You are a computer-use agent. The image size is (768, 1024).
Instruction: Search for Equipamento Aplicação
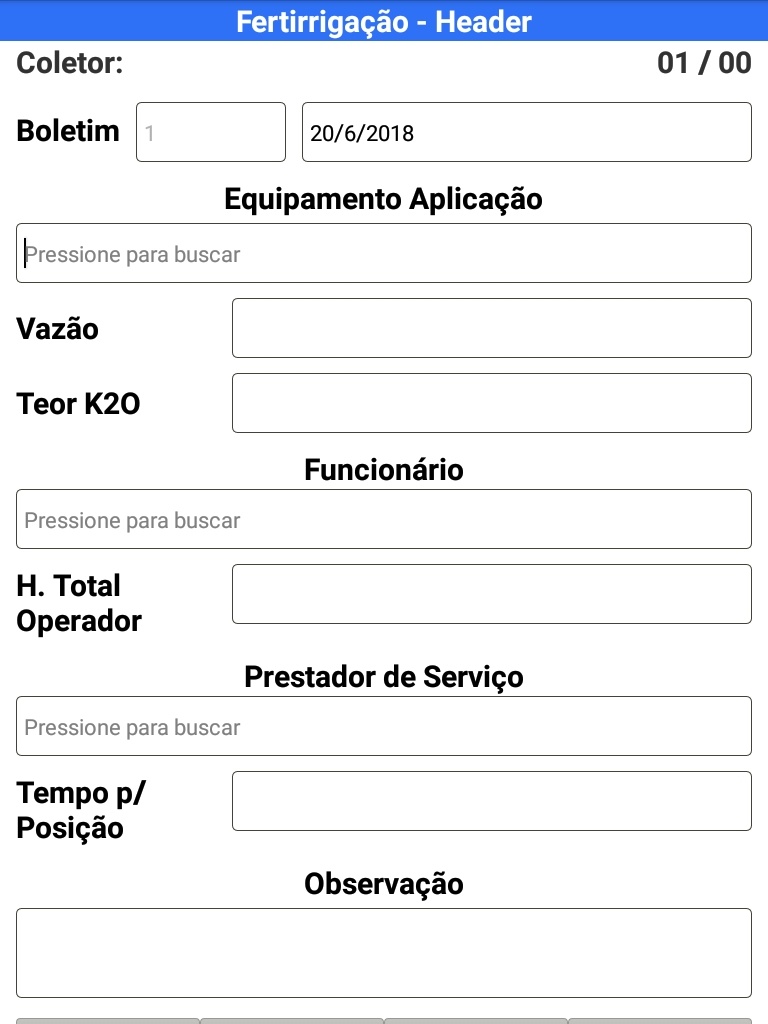tap(384, 253)
